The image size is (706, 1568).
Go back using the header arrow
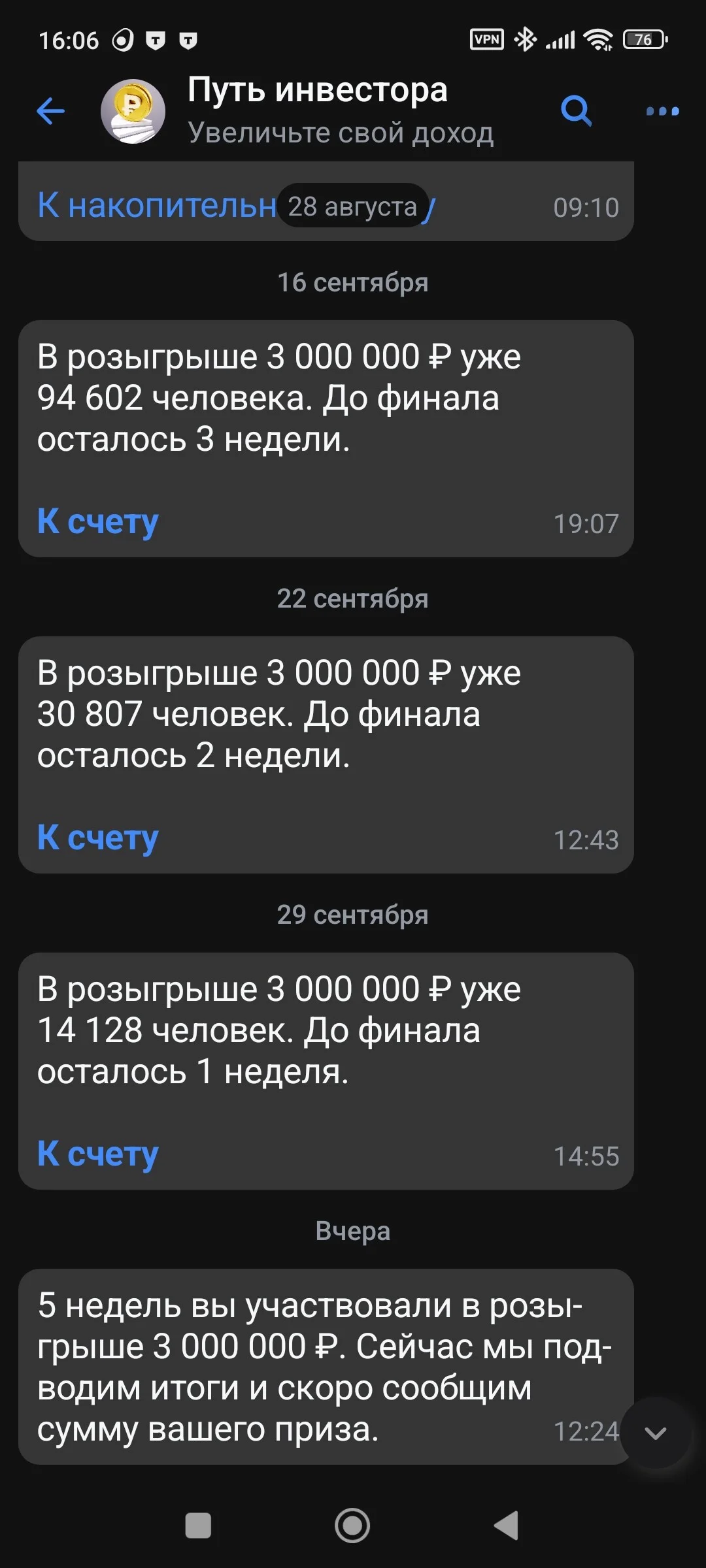[x=50, y=111]
